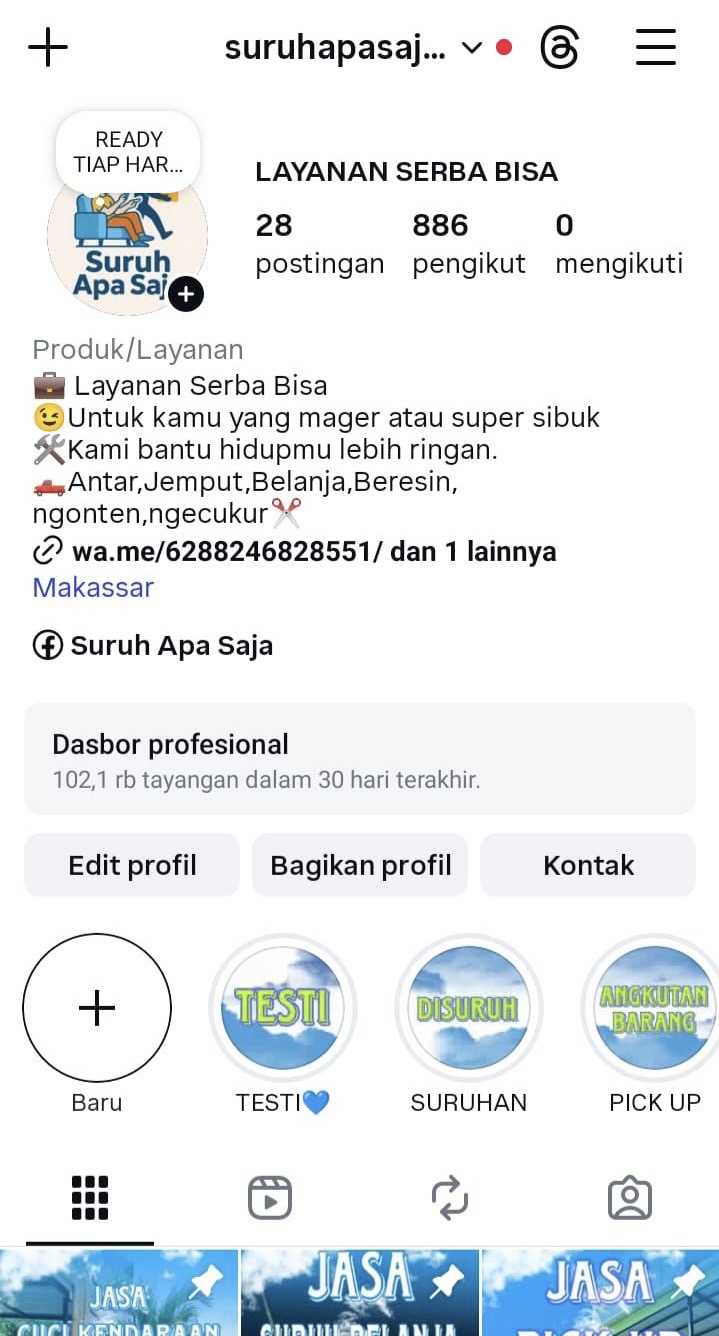Open the Makassar location link
This screenshot has height=1336, width=719.
(93, 587)
